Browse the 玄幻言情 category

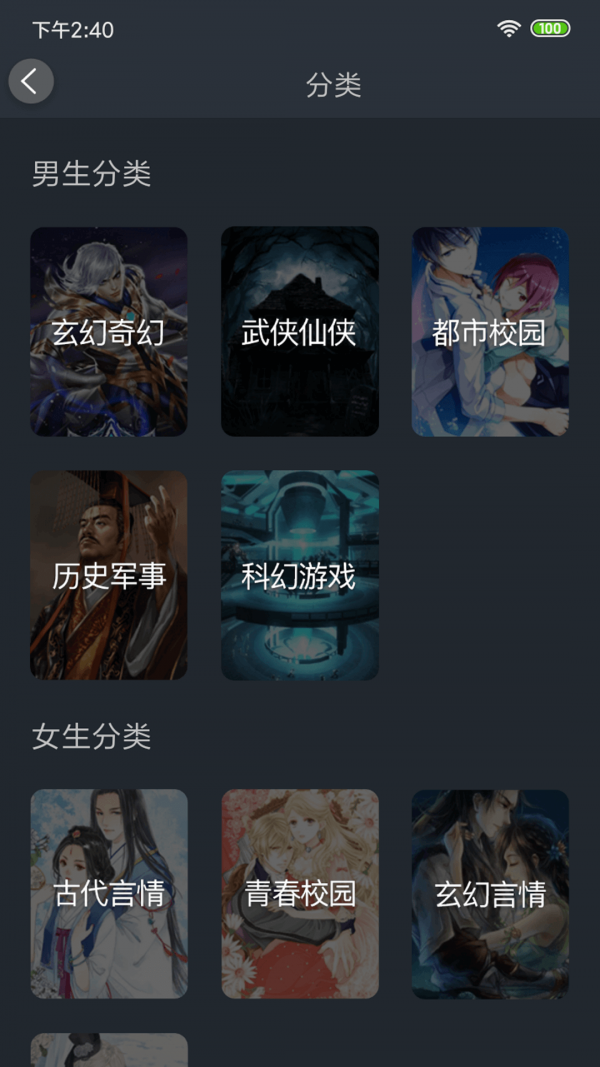(x=490, y=893)
